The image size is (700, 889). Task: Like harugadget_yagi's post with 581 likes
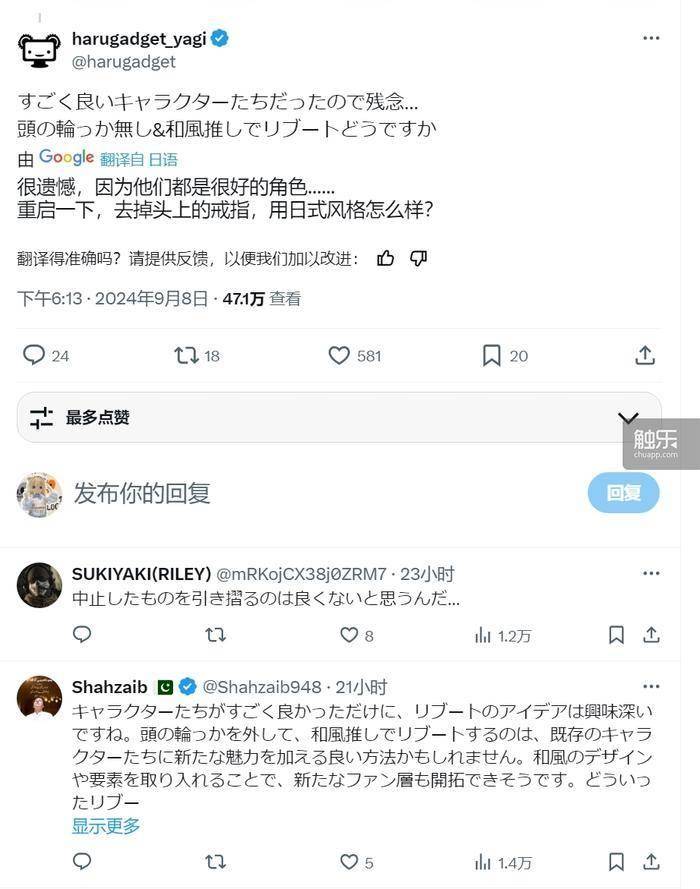pos(340,355)
